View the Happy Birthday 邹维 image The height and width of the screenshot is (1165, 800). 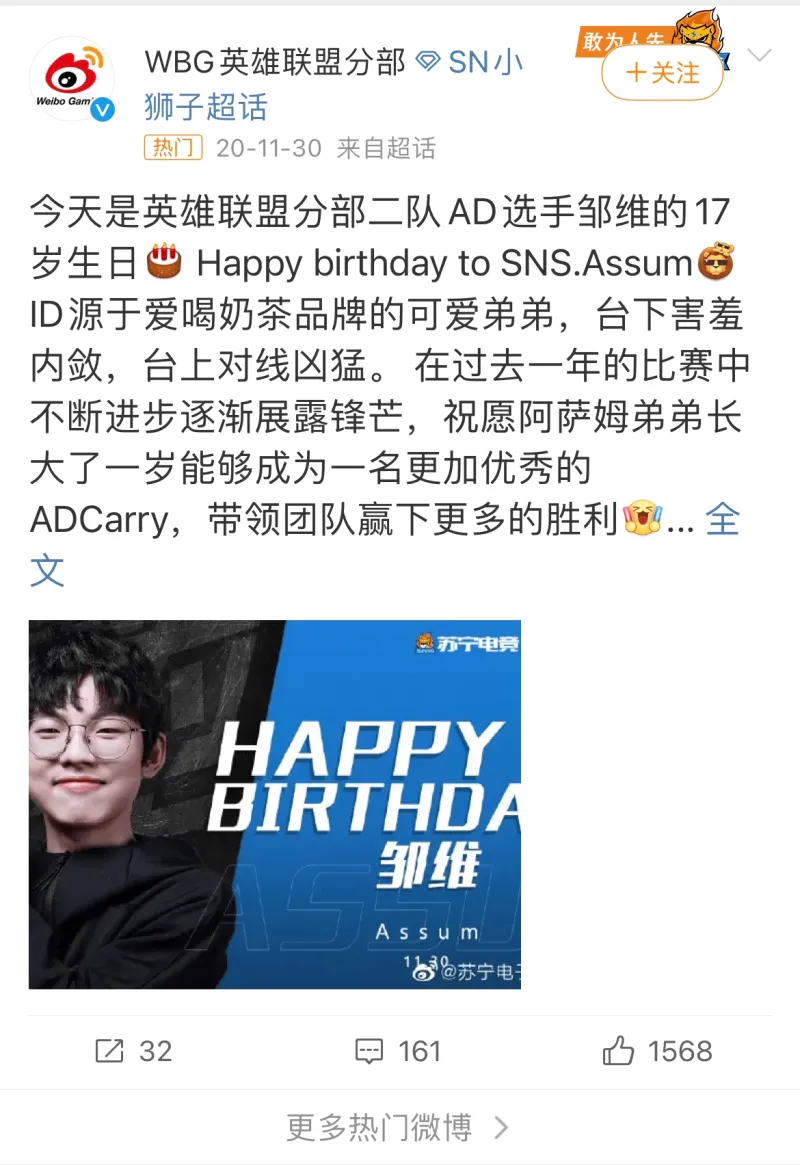[x=275, y=804]
